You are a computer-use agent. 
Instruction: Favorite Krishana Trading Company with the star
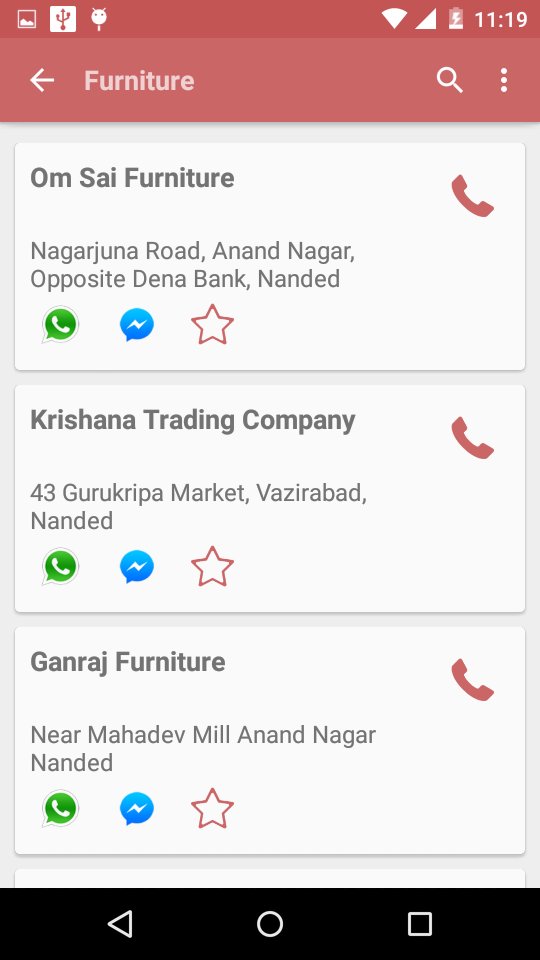click(212, 566)
